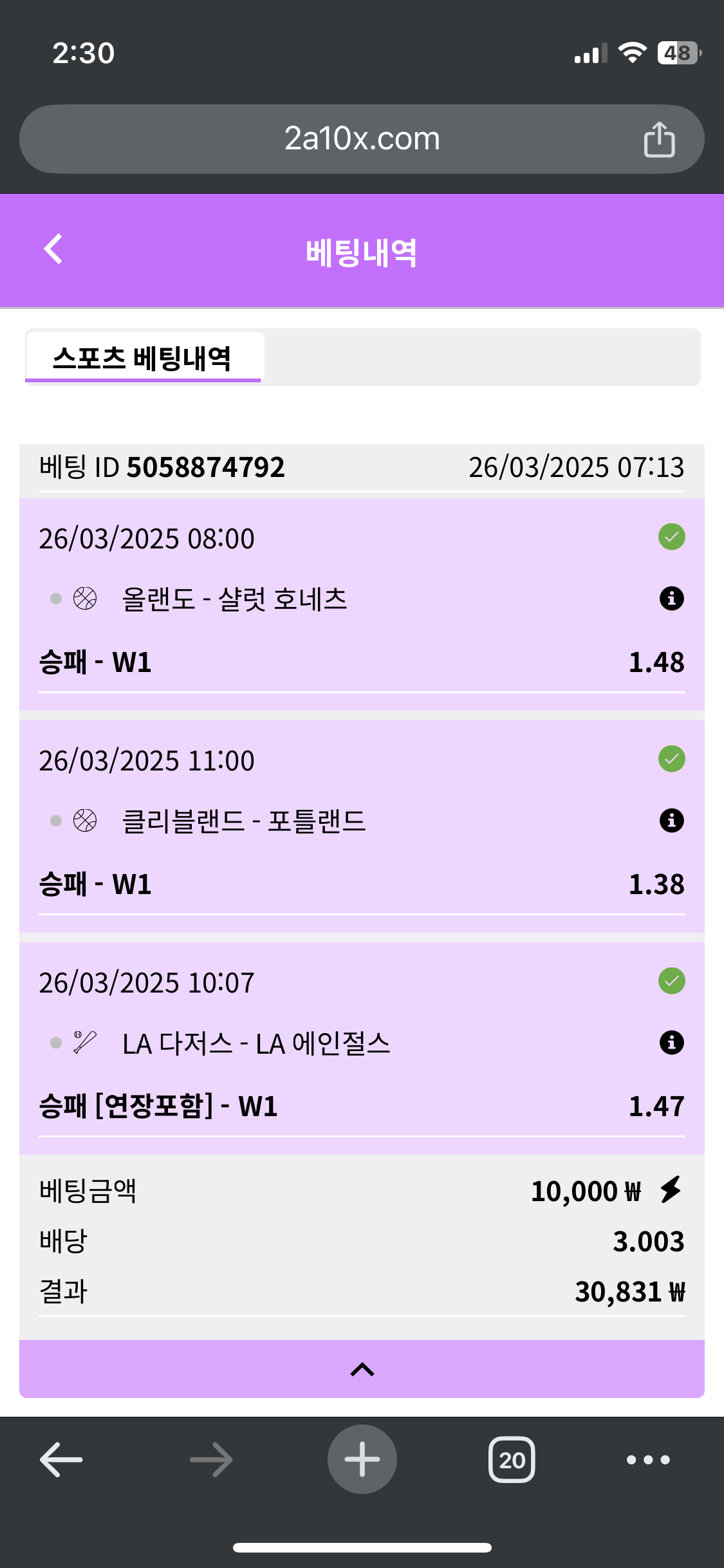724x1568 pixels.
Task: Go back from 베팅내역 page
Action: coord(53,249)
